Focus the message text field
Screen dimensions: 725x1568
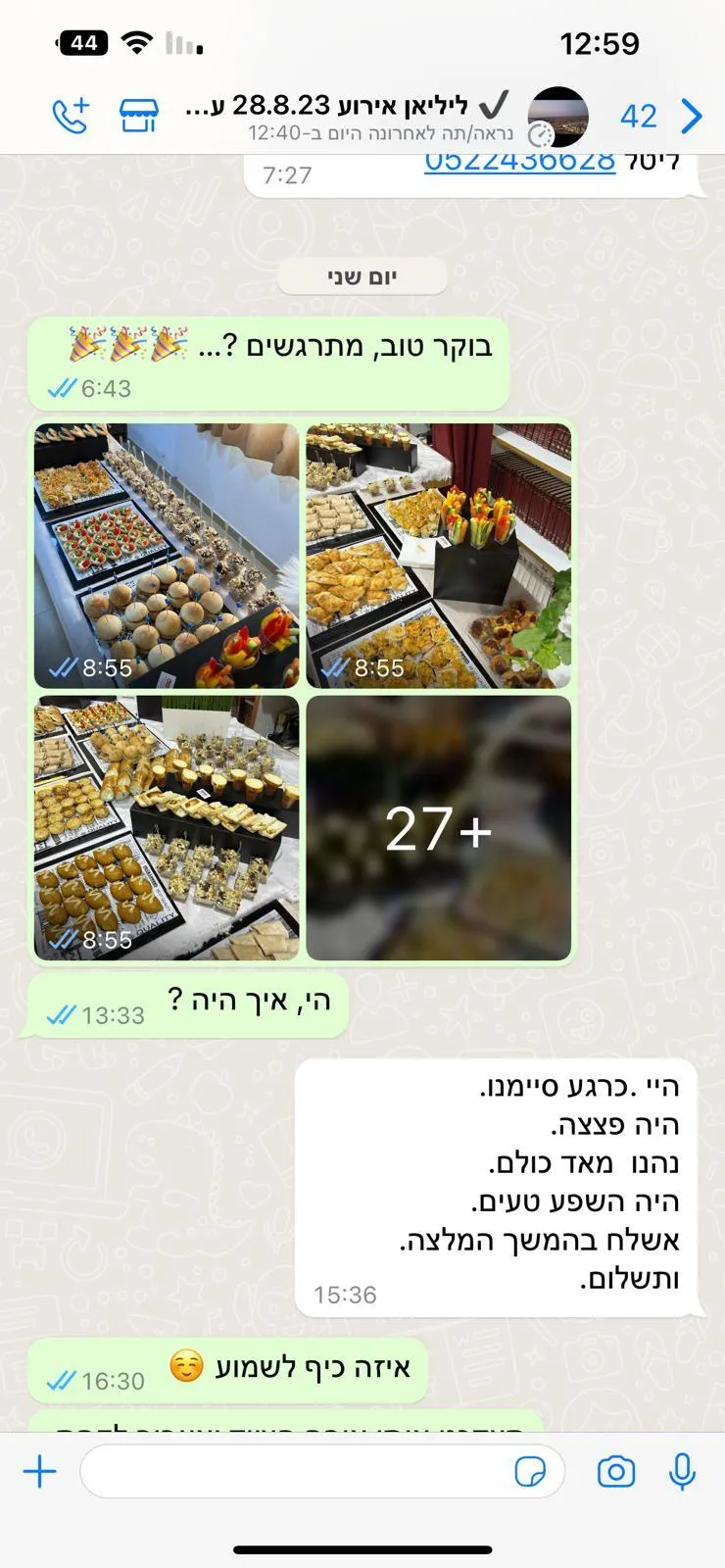[x=294, y=1471]
